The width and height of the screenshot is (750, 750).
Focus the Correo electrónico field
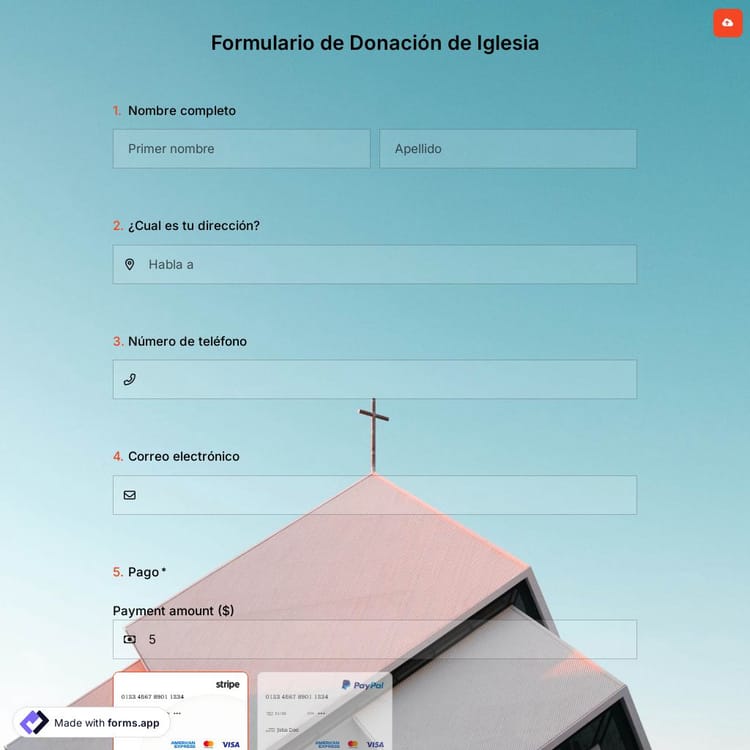point(374,495)
